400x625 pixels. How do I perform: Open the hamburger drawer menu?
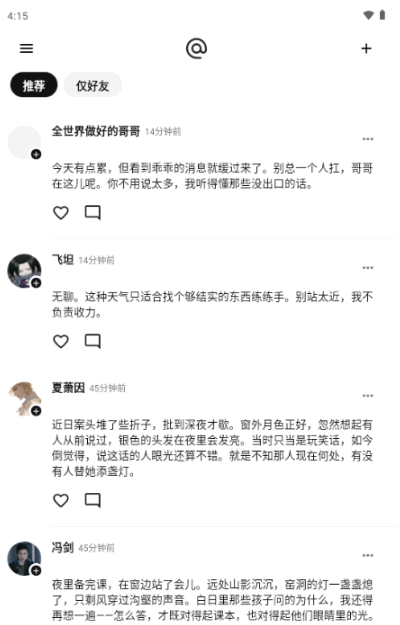coord(27,49)
